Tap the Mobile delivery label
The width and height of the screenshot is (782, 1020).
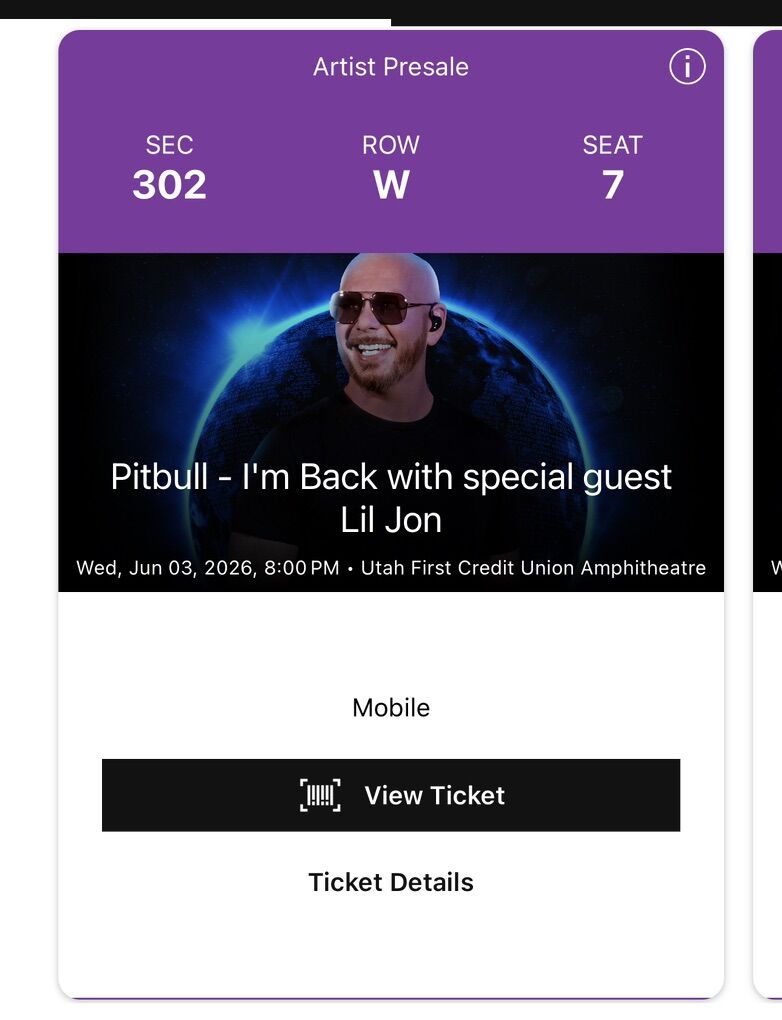tap(390, 707)
